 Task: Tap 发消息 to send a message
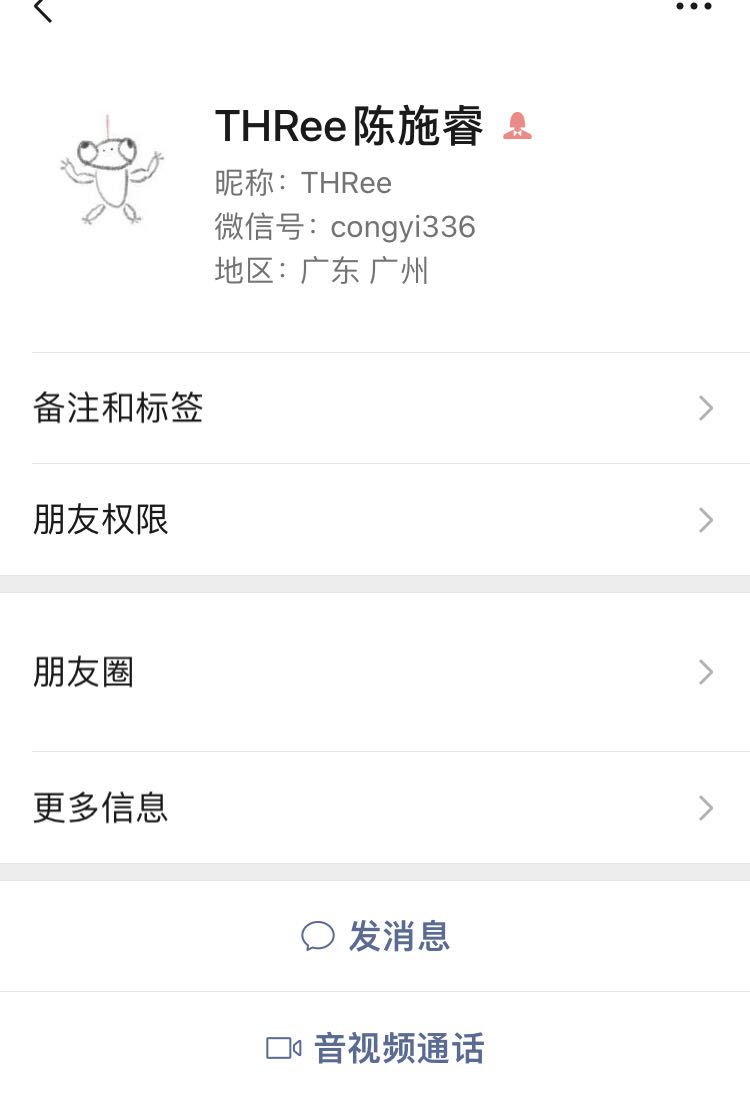(375, 936)
